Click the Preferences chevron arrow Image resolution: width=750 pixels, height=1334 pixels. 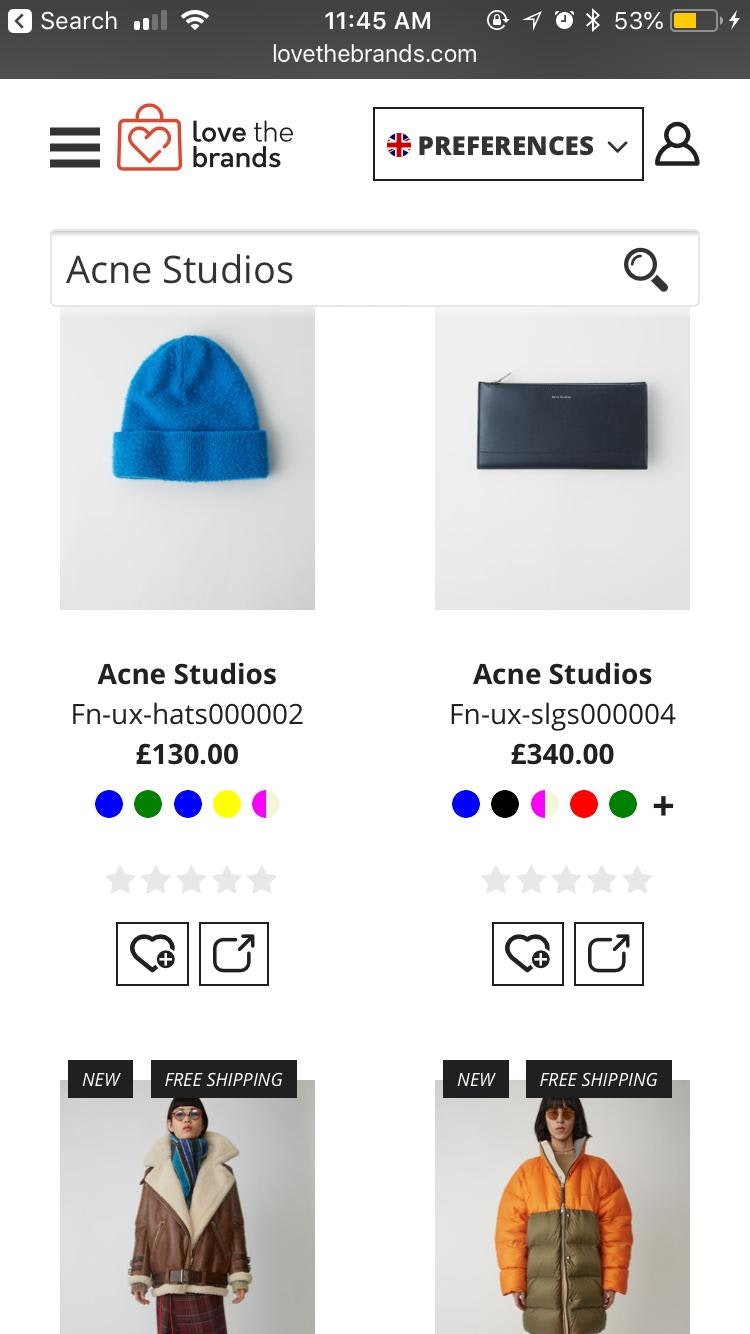click(616, 146)
